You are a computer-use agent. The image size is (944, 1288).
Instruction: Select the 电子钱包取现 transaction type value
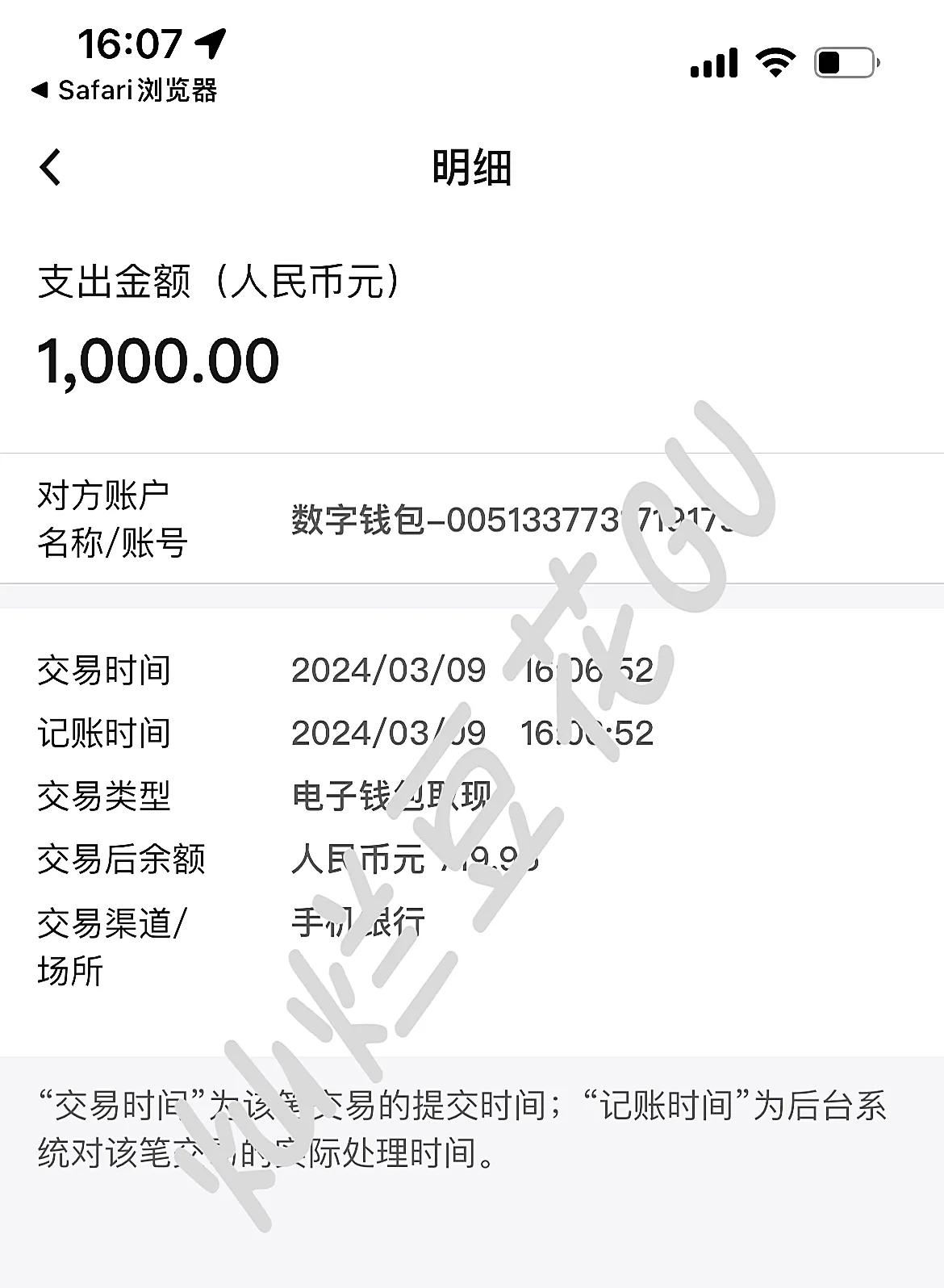point(387,795)
